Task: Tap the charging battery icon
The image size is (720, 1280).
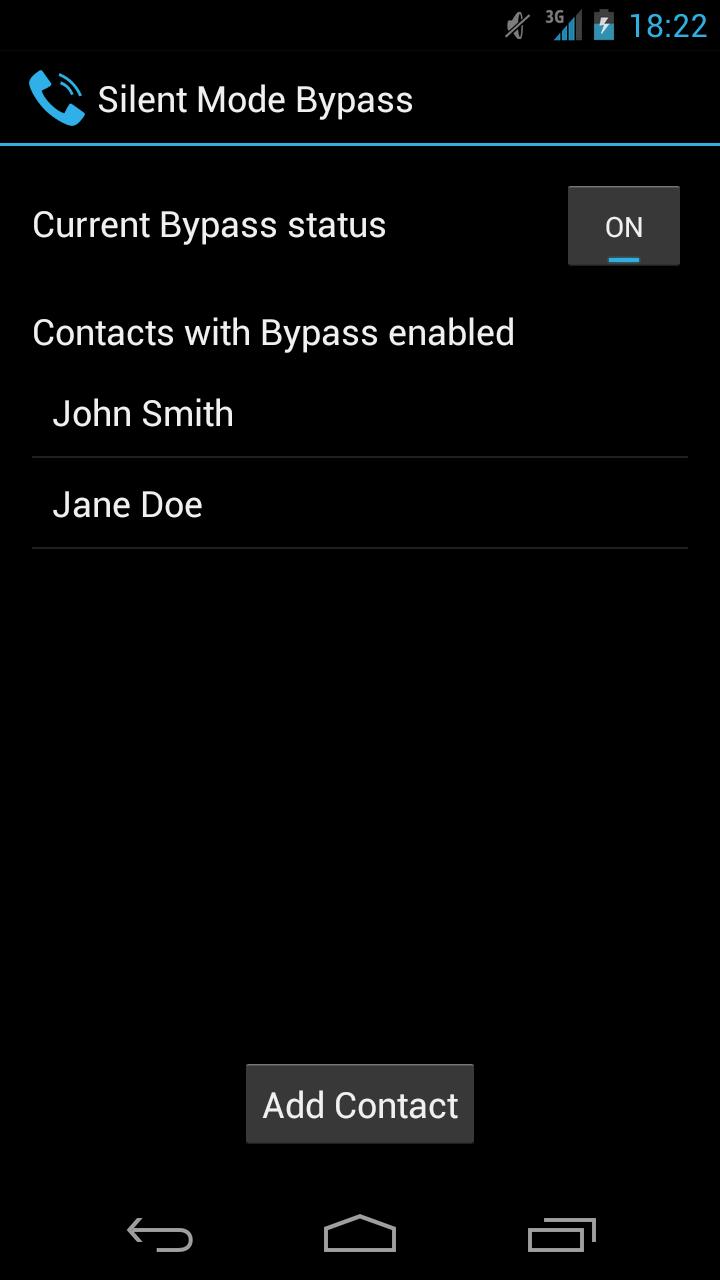Action: tap(605, 24)
